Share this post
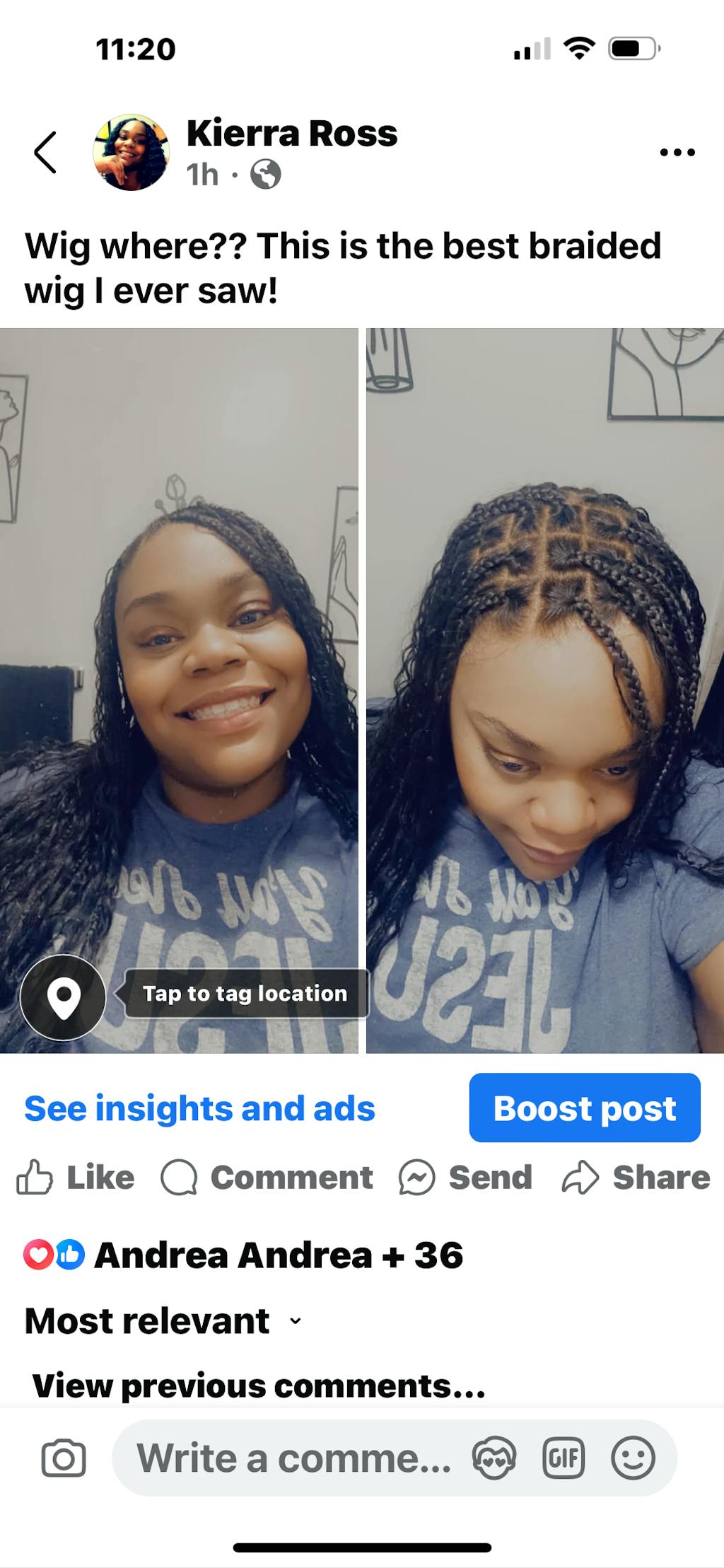 [x=636, y=1178]
